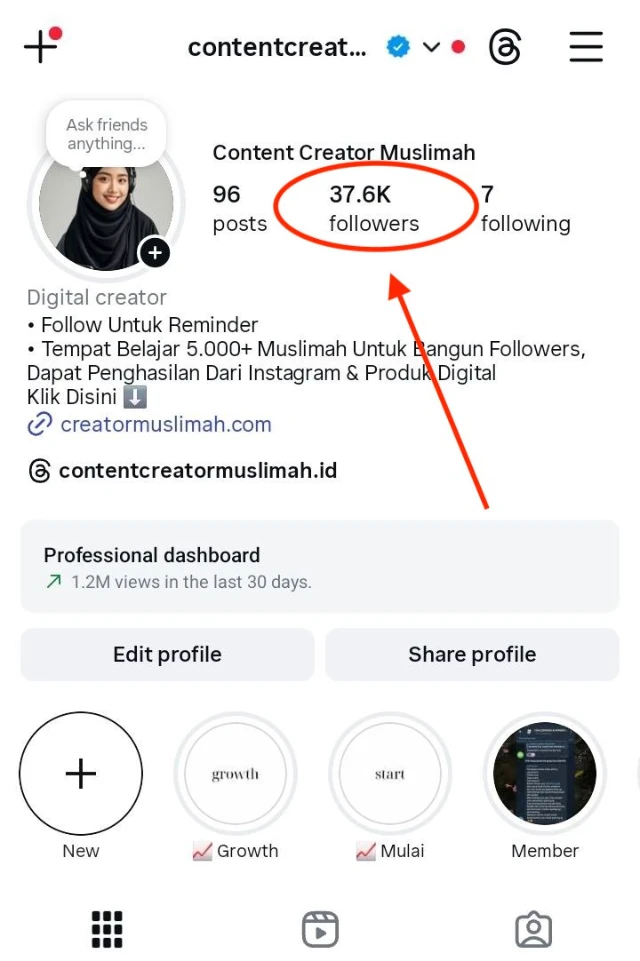This screenshot has height=961, width=640.
Task: Create a New story highlight
Action: click(x=81, y=774)
